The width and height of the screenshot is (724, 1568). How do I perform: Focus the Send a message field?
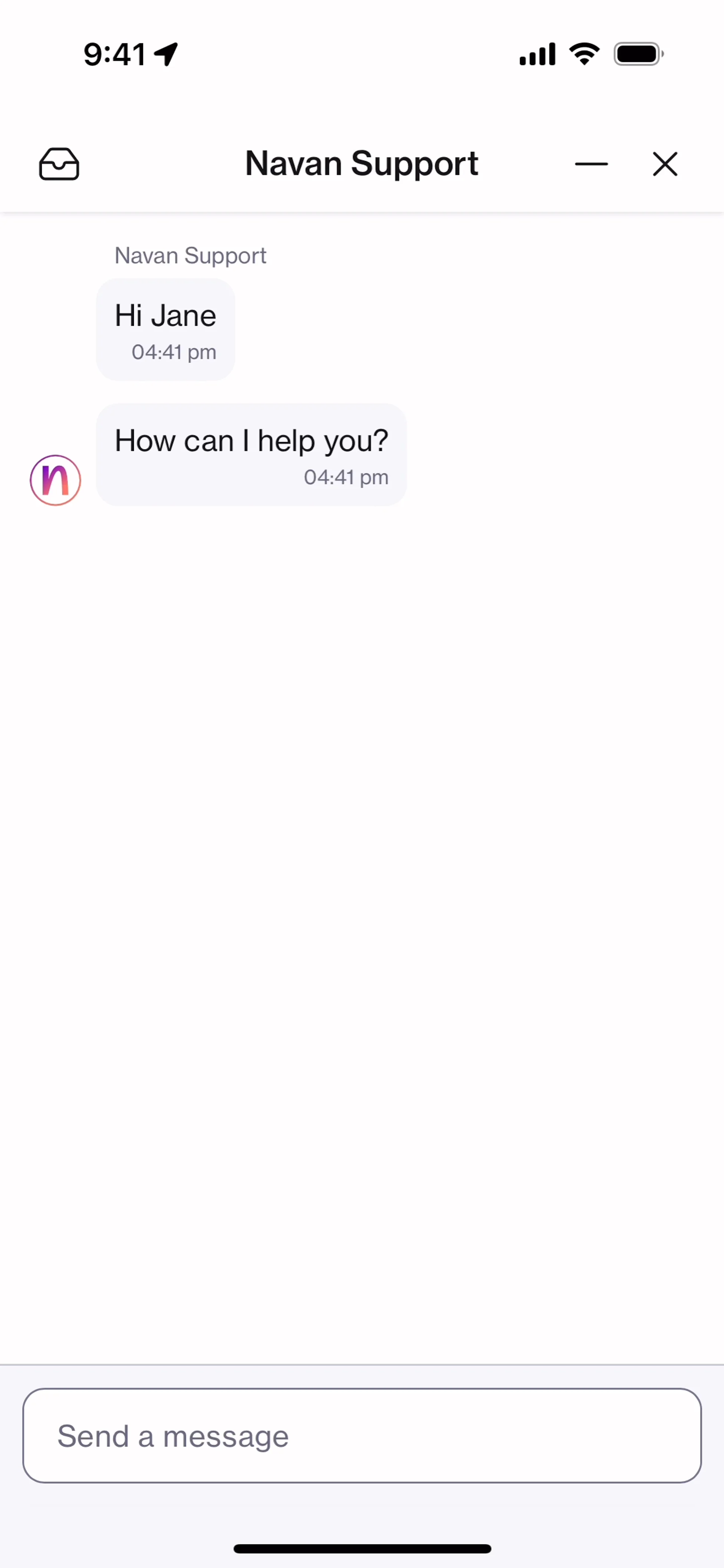[362, 1436]
